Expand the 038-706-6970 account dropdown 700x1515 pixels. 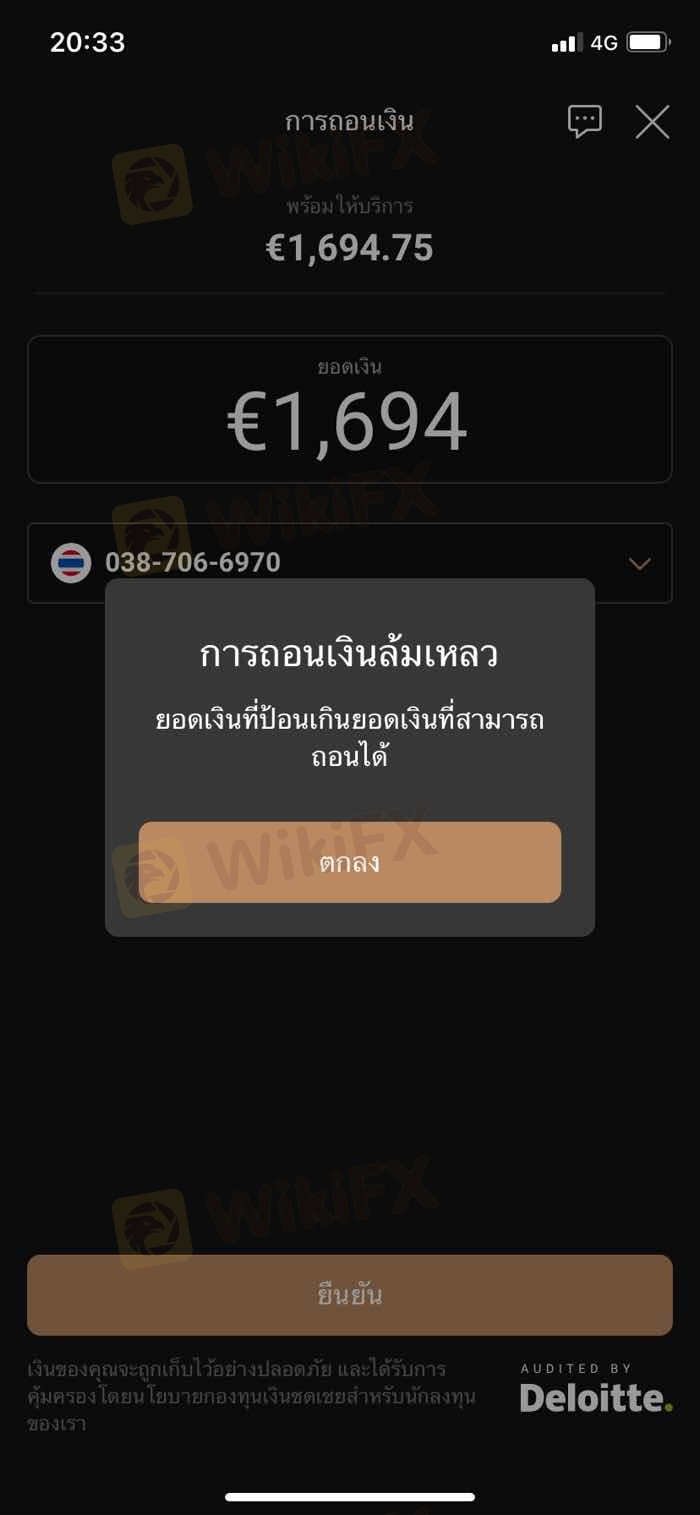pos(639,563)
